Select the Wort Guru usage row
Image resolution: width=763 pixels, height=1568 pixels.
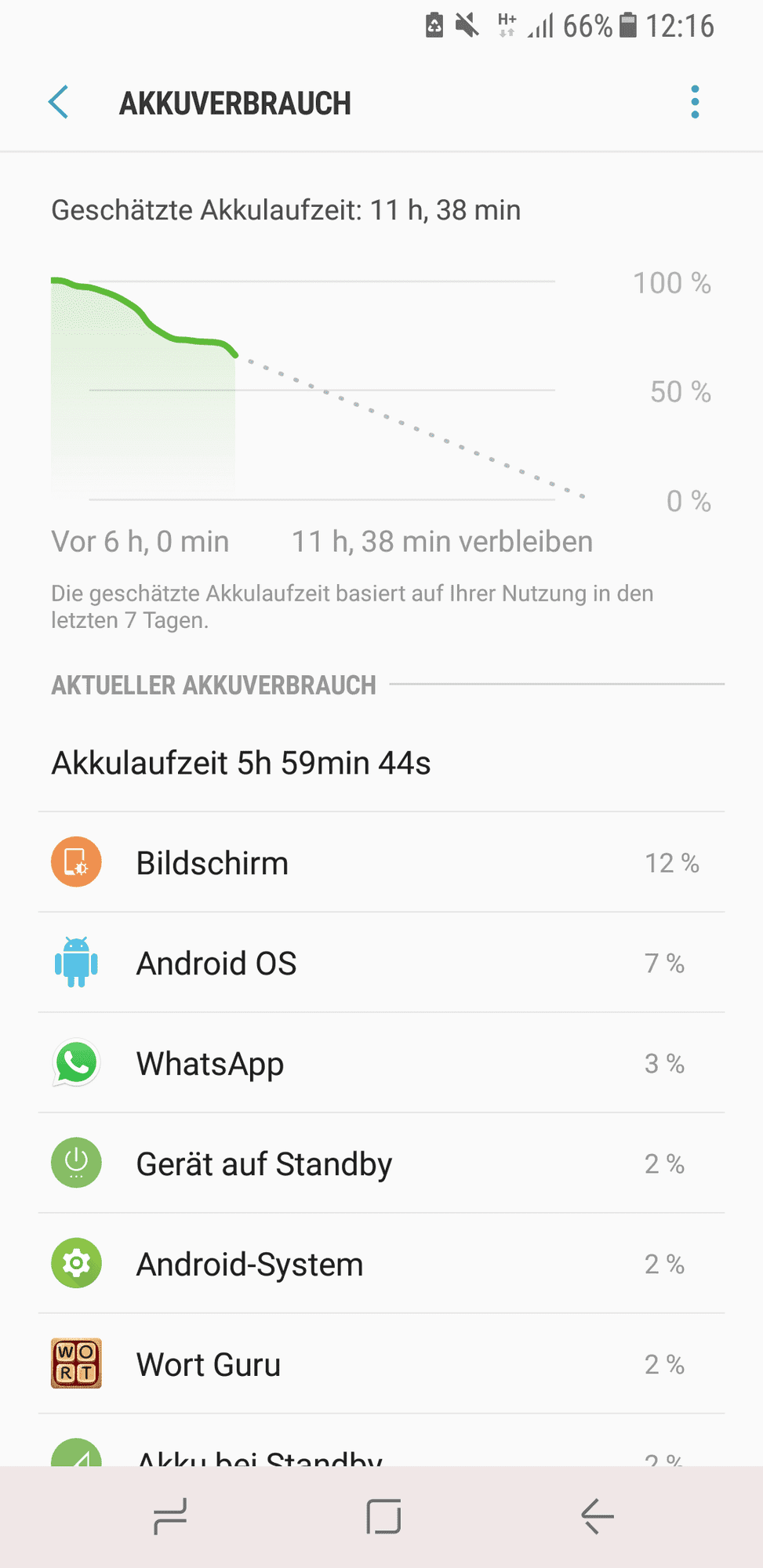coord(381,1363)
